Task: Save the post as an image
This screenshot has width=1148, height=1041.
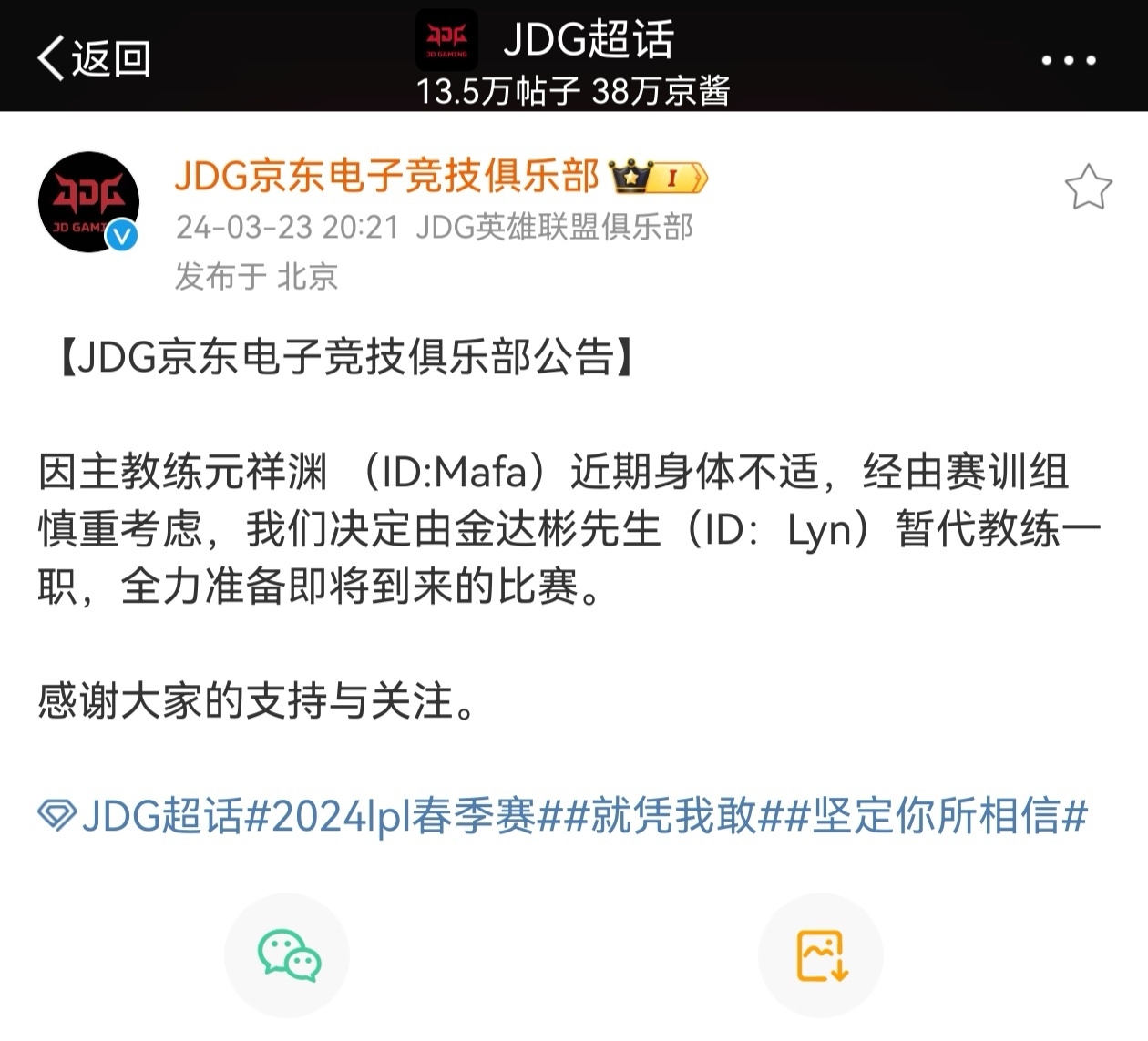Action: pyautogui.click(x=821, y=955)
